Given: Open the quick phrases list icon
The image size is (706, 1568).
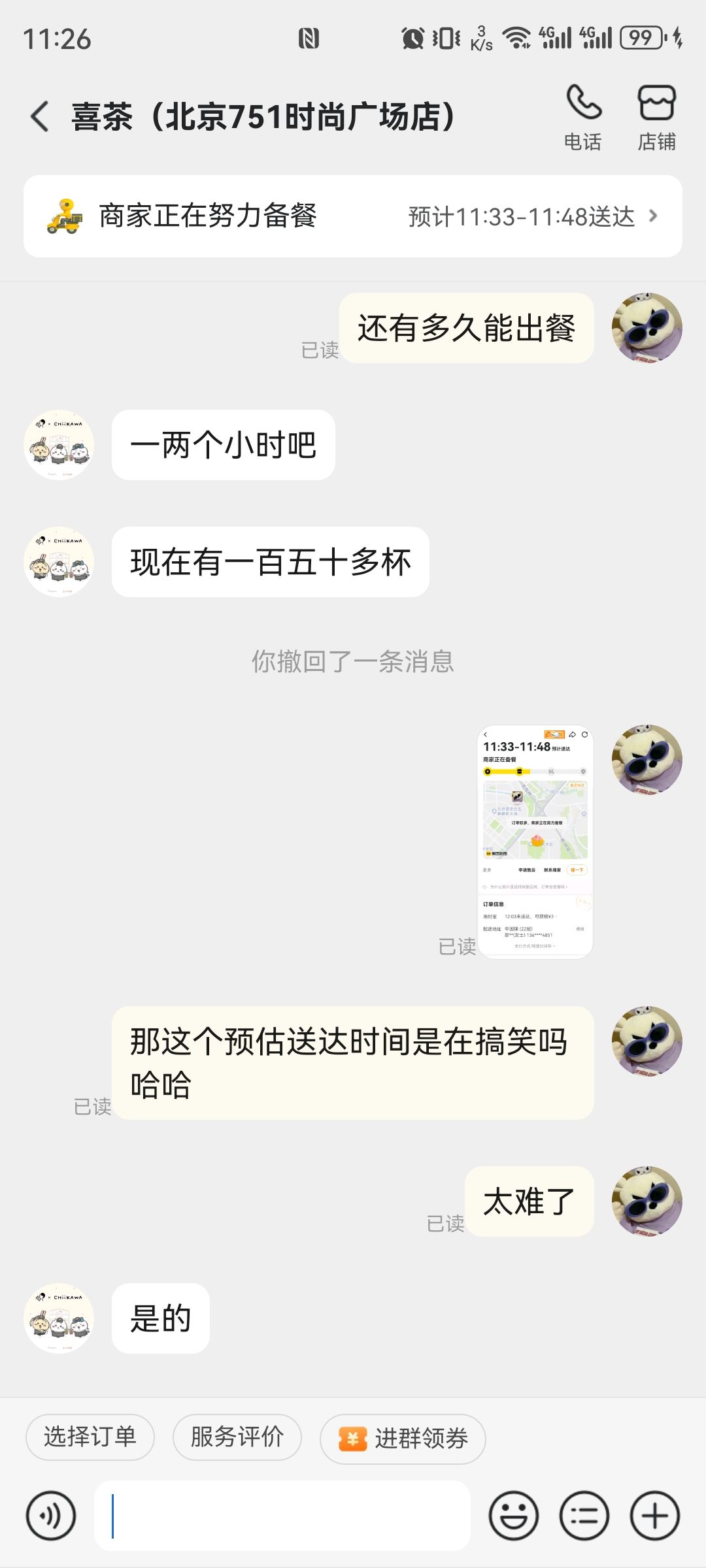Looking at the screenshot, I should click(584, 1516).
